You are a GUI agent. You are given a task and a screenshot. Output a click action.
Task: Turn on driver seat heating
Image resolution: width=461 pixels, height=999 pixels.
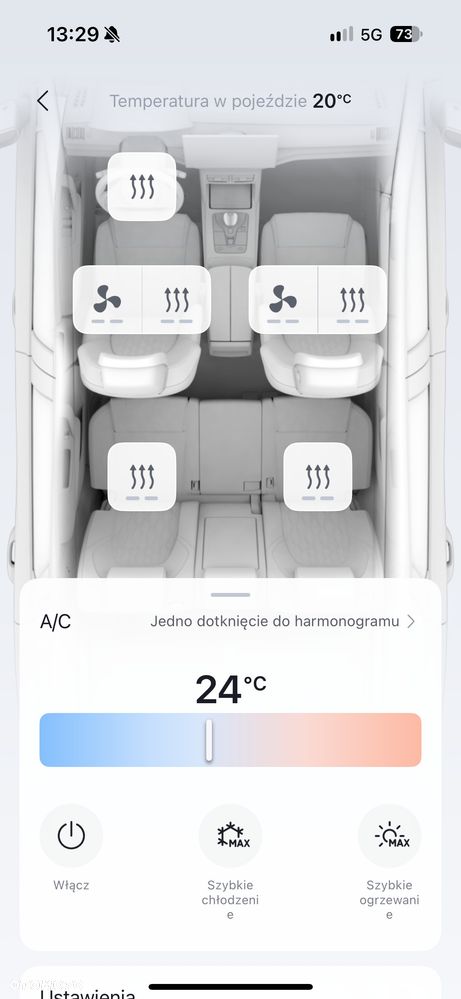pos(176,299)
